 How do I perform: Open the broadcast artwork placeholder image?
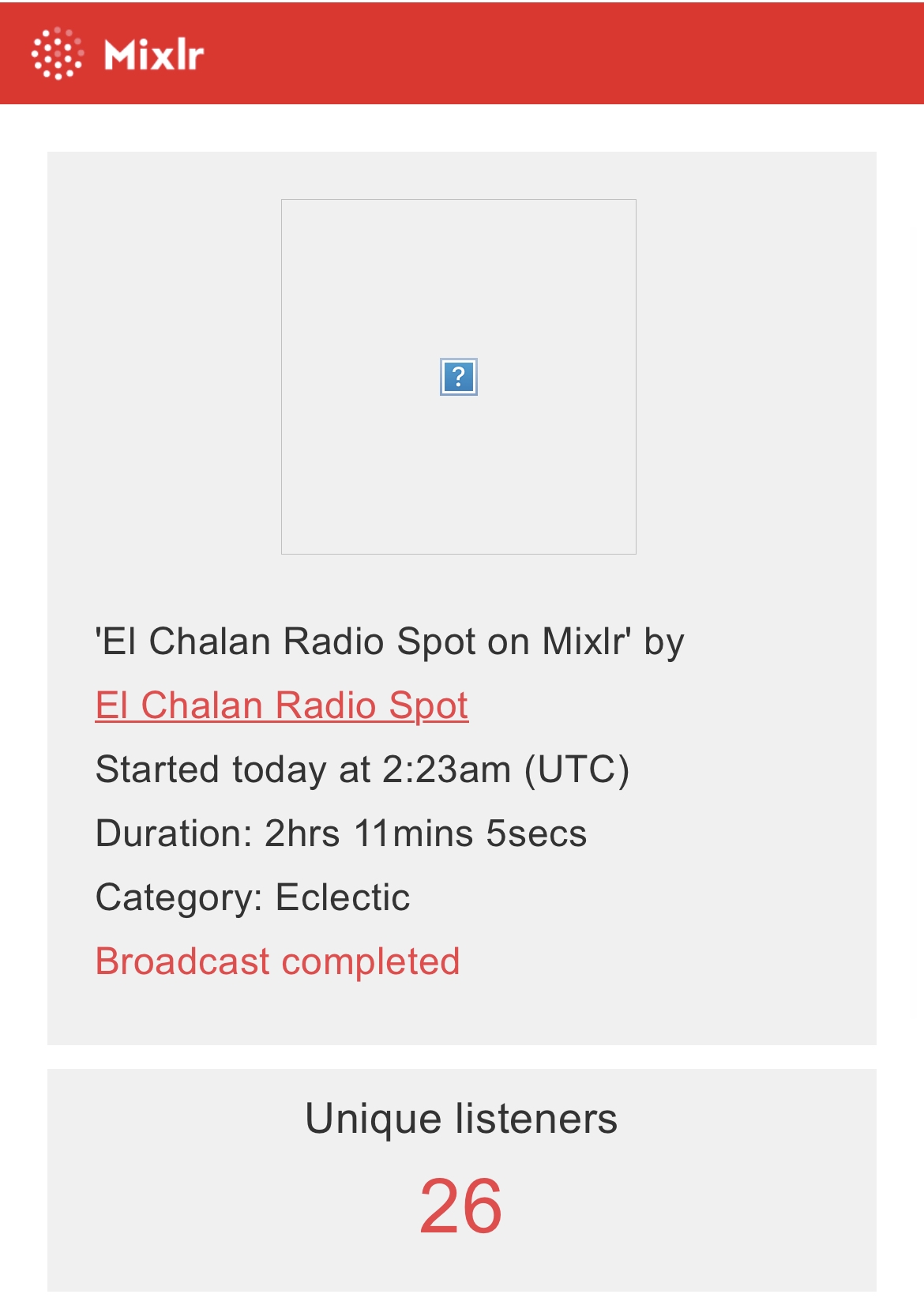coord(458,377)
